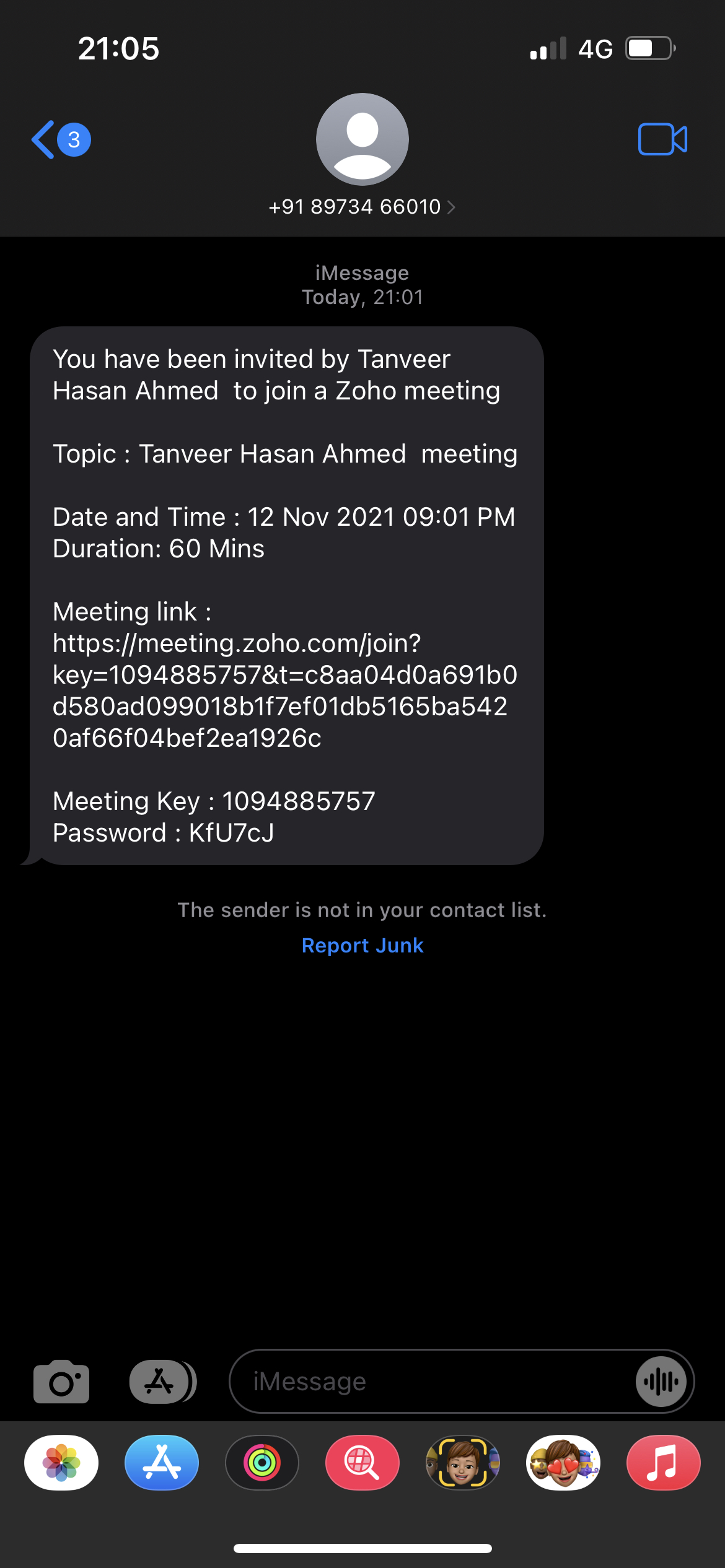Focus the iMessage text field
The height and width of the screenshot is (1568, 725).
click(x=428, y=1381)
